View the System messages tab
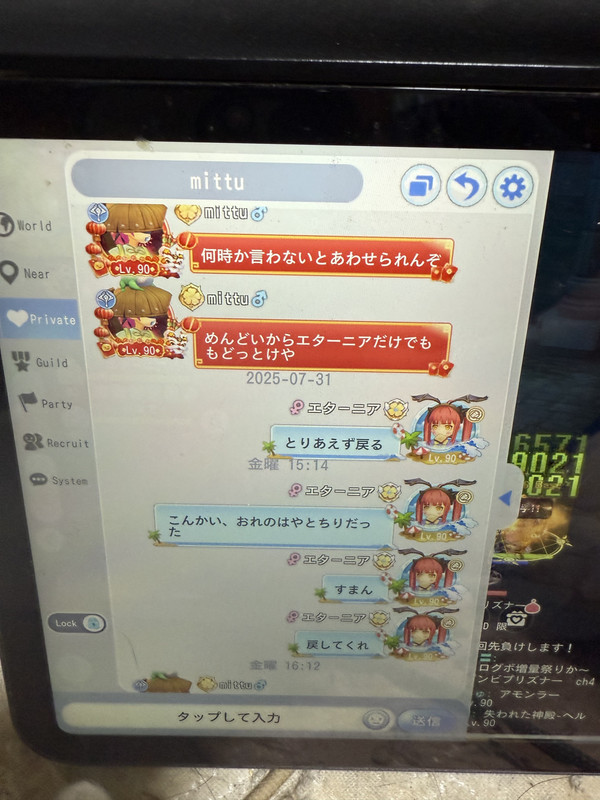Viewport: 600px width, 800px height. (58, 480)
